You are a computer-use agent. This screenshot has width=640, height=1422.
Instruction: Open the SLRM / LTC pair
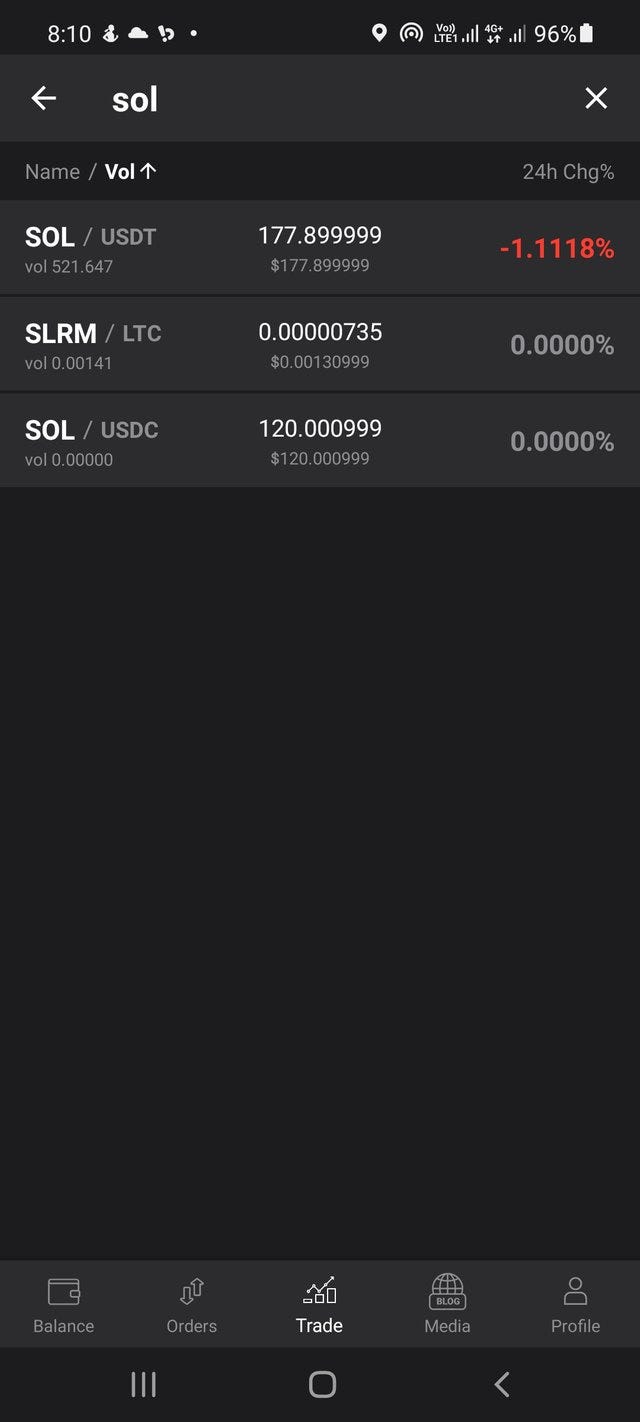[320, 344]
